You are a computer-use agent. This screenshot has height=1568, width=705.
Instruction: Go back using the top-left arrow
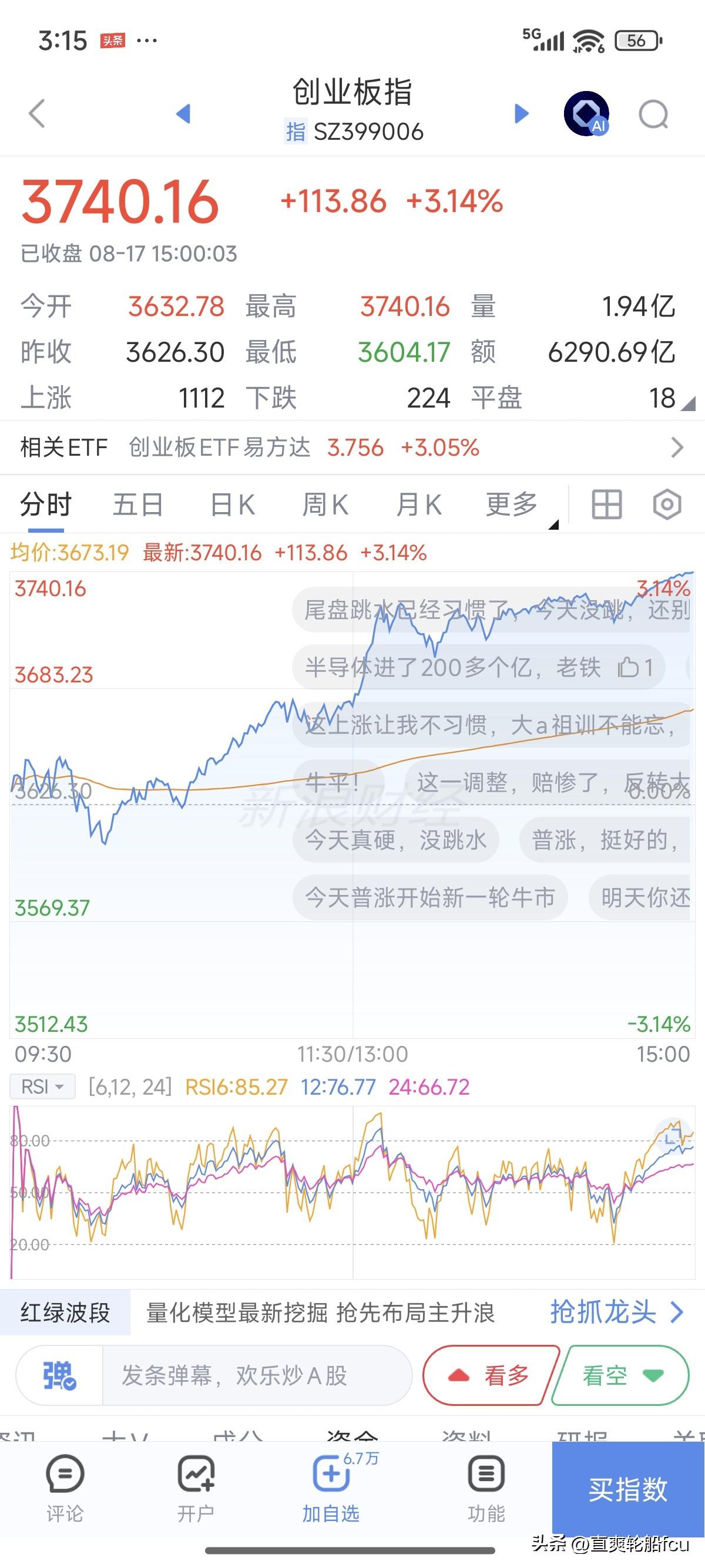[37, 113]
